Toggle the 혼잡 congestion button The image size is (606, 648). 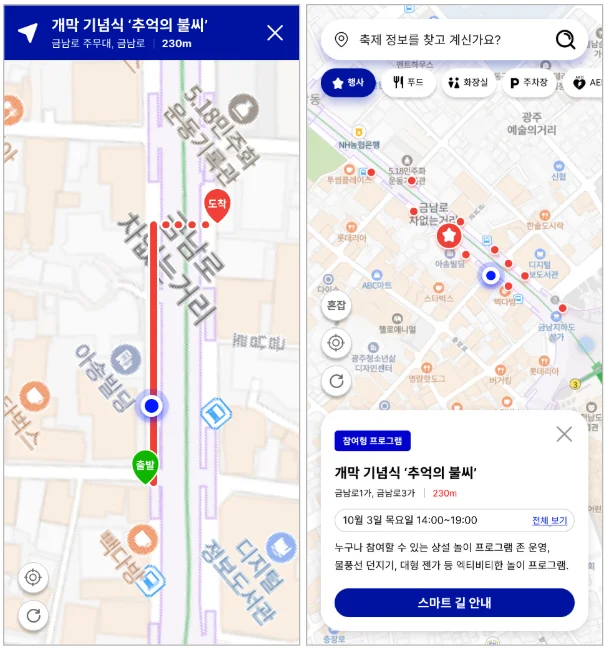coord(336,306)
